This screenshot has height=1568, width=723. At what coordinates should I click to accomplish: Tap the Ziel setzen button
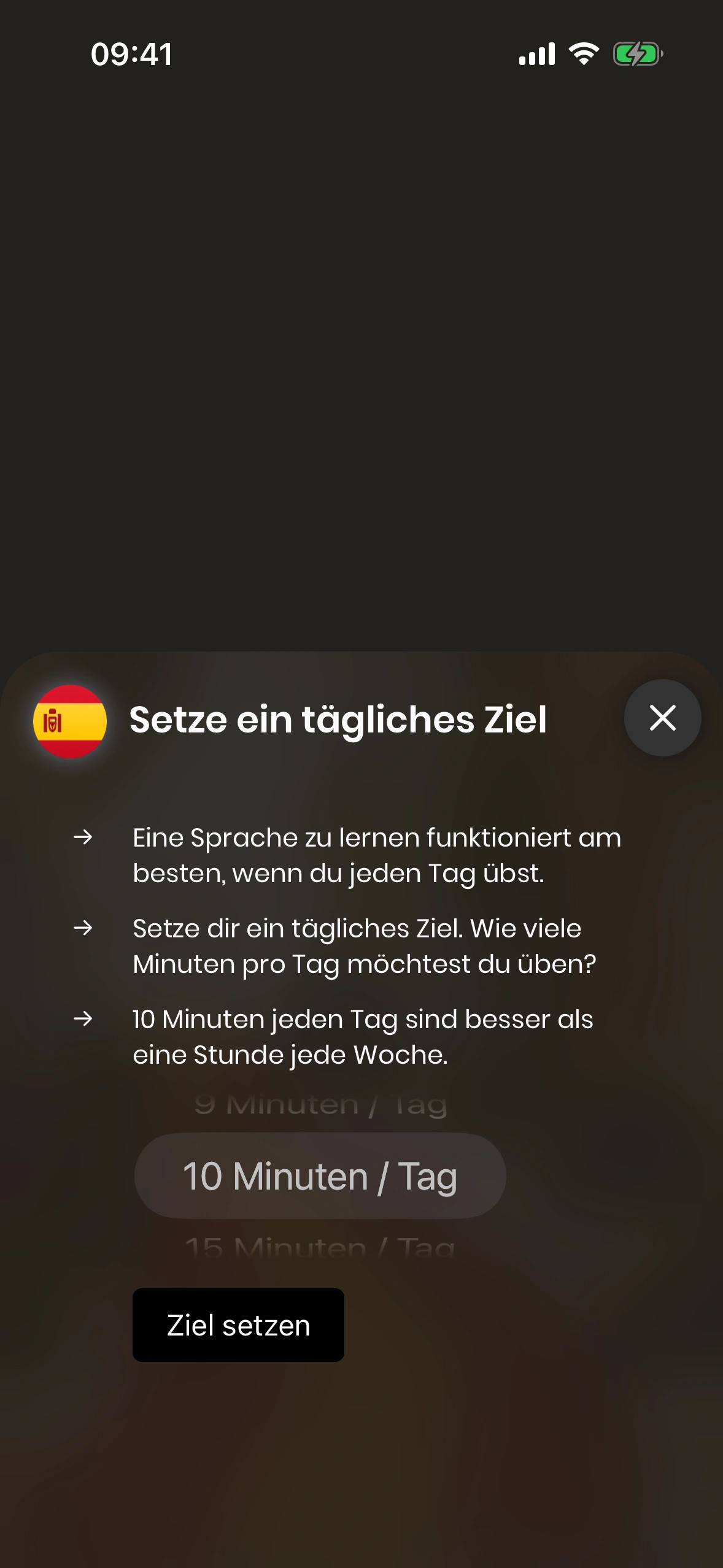point(238,1325)
